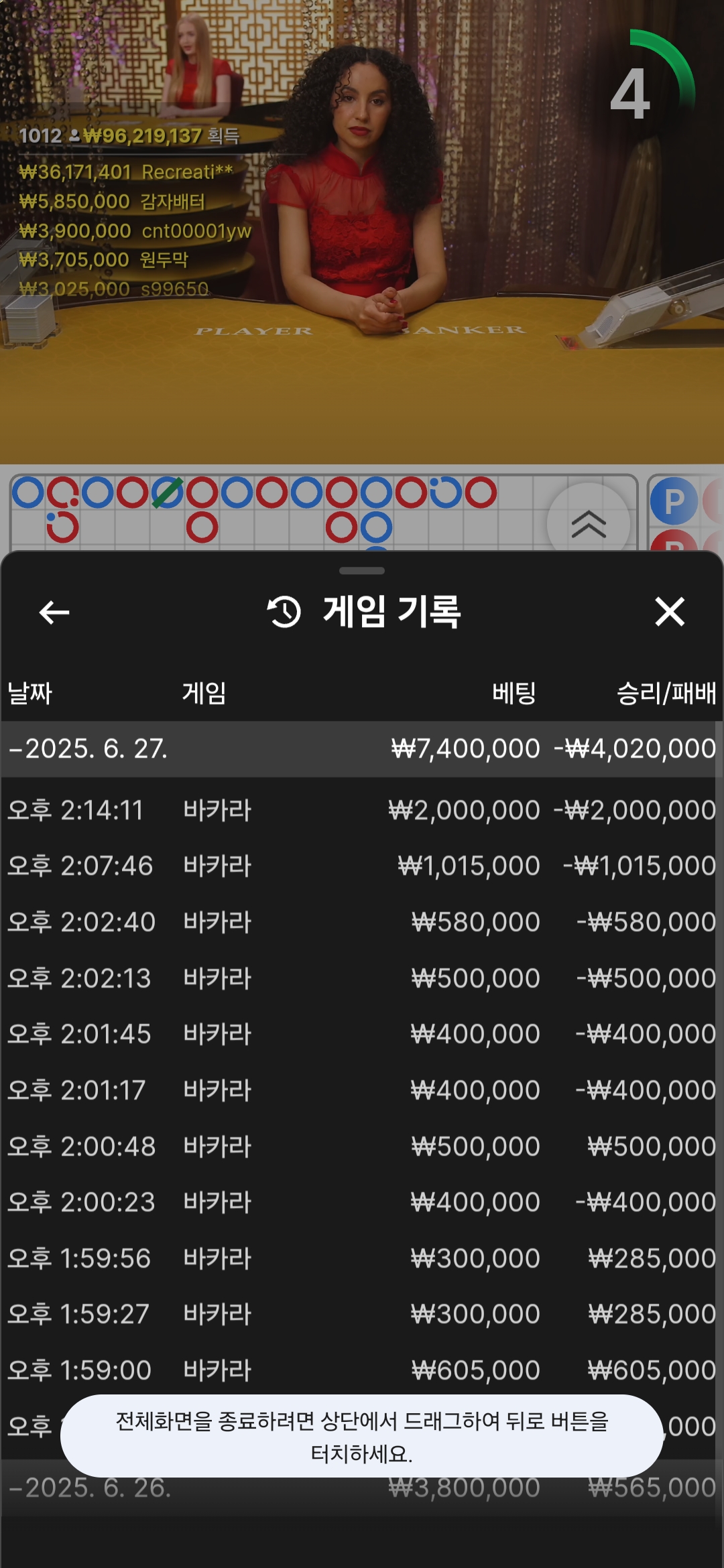Select the 오후 1:59:56 바카라 entry
724x1568 pixels.
(362, 1258)
